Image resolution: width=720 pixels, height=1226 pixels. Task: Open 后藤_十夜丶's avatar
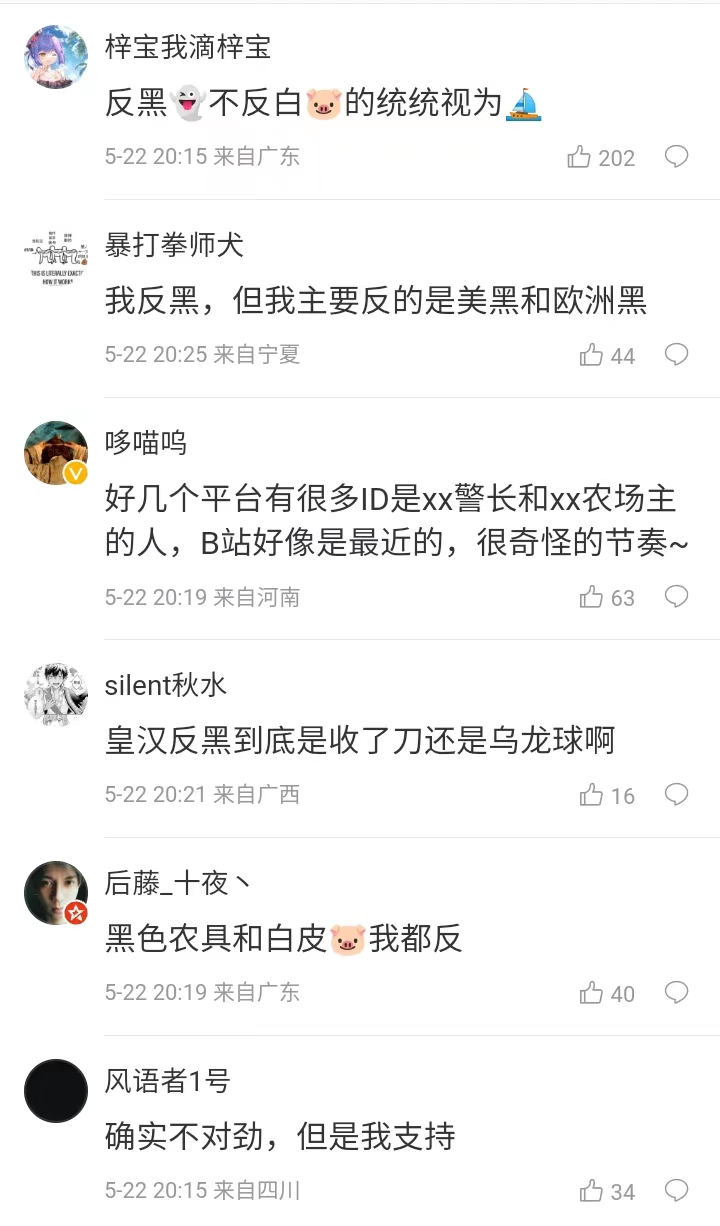56,893
